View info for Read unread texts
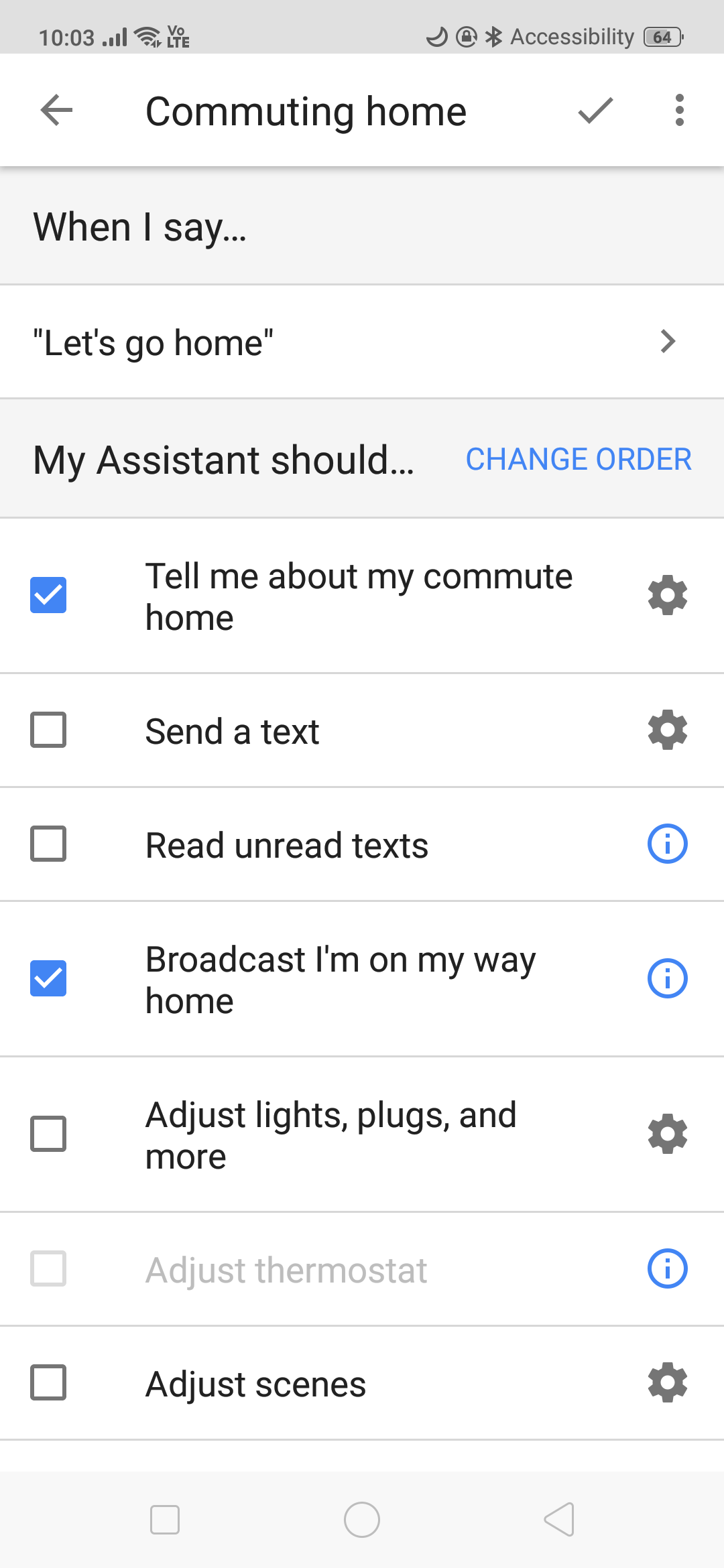Image resolution: width=724 pixels, height=1568 pixels. [x=668, y=844]
